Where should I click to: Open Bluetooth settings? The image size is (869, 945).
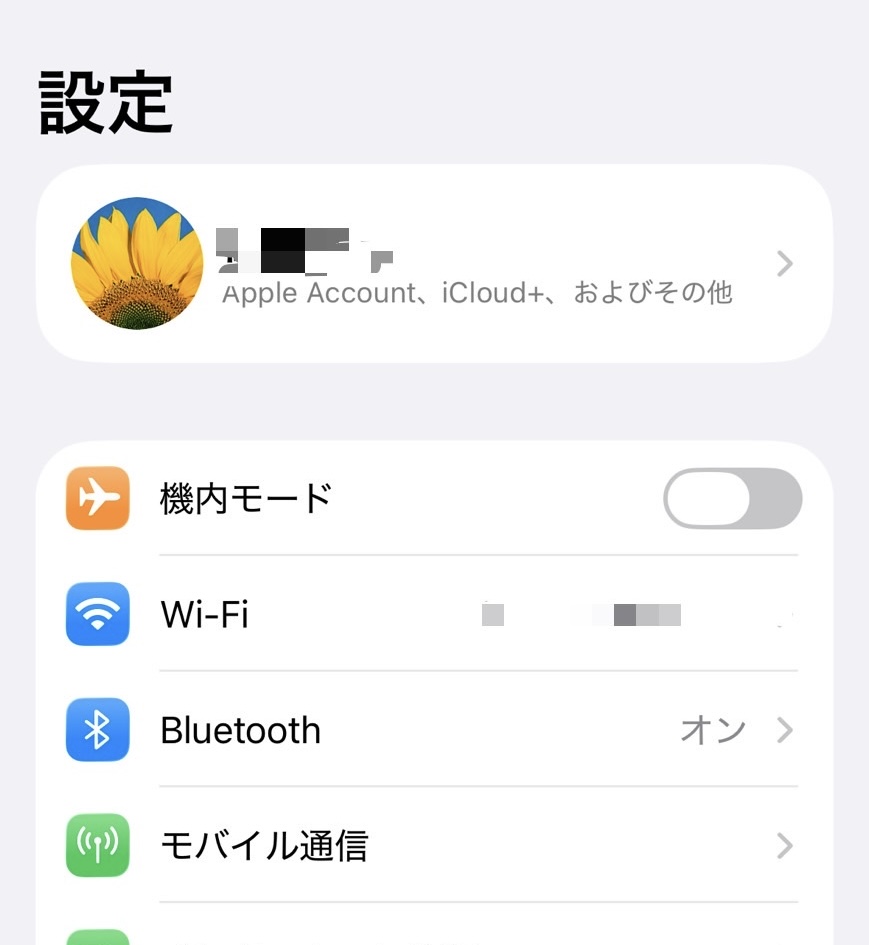click(434, 730)
